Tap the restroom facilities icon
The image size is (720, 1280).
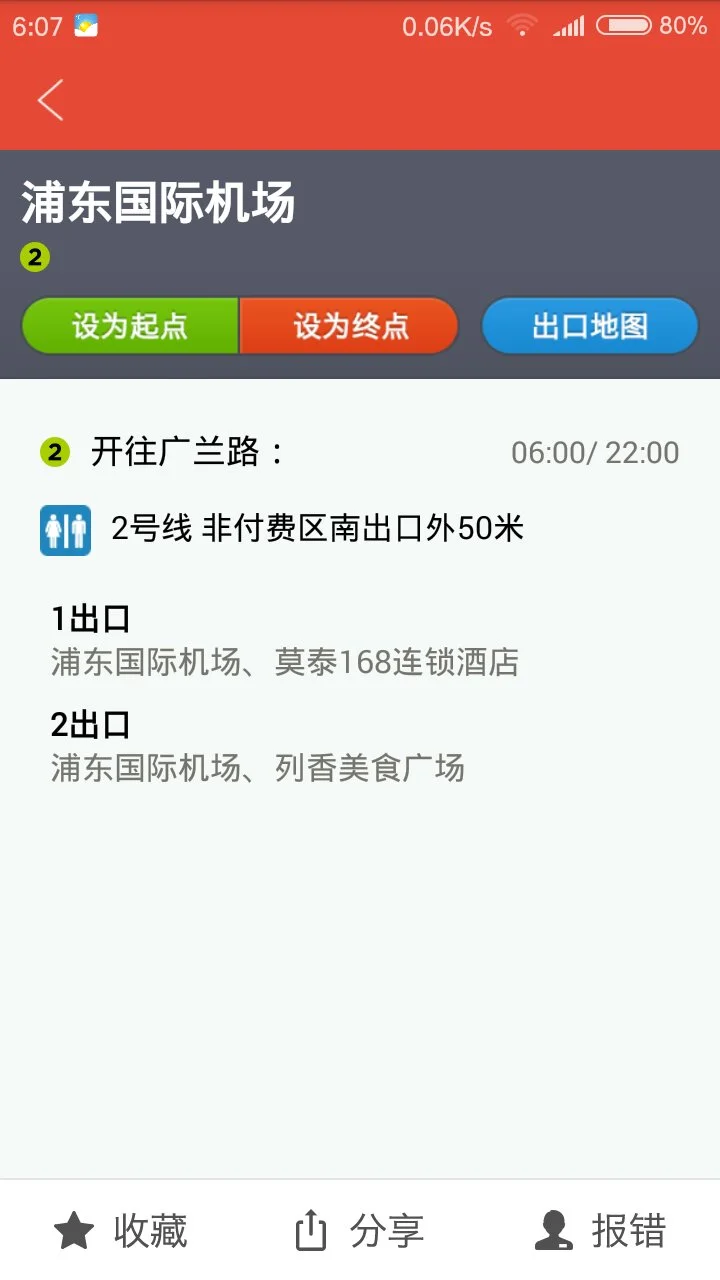(65, 529)
